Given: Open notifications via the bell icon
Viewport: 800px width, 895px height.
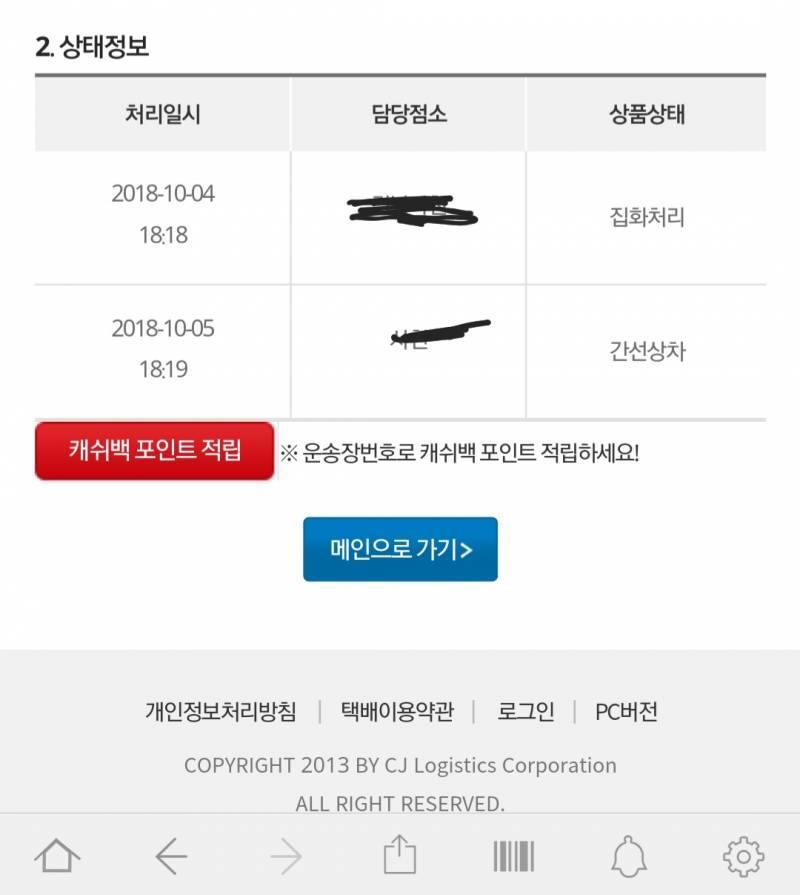Looking at the screenshot, I should (x=625, y=855).
